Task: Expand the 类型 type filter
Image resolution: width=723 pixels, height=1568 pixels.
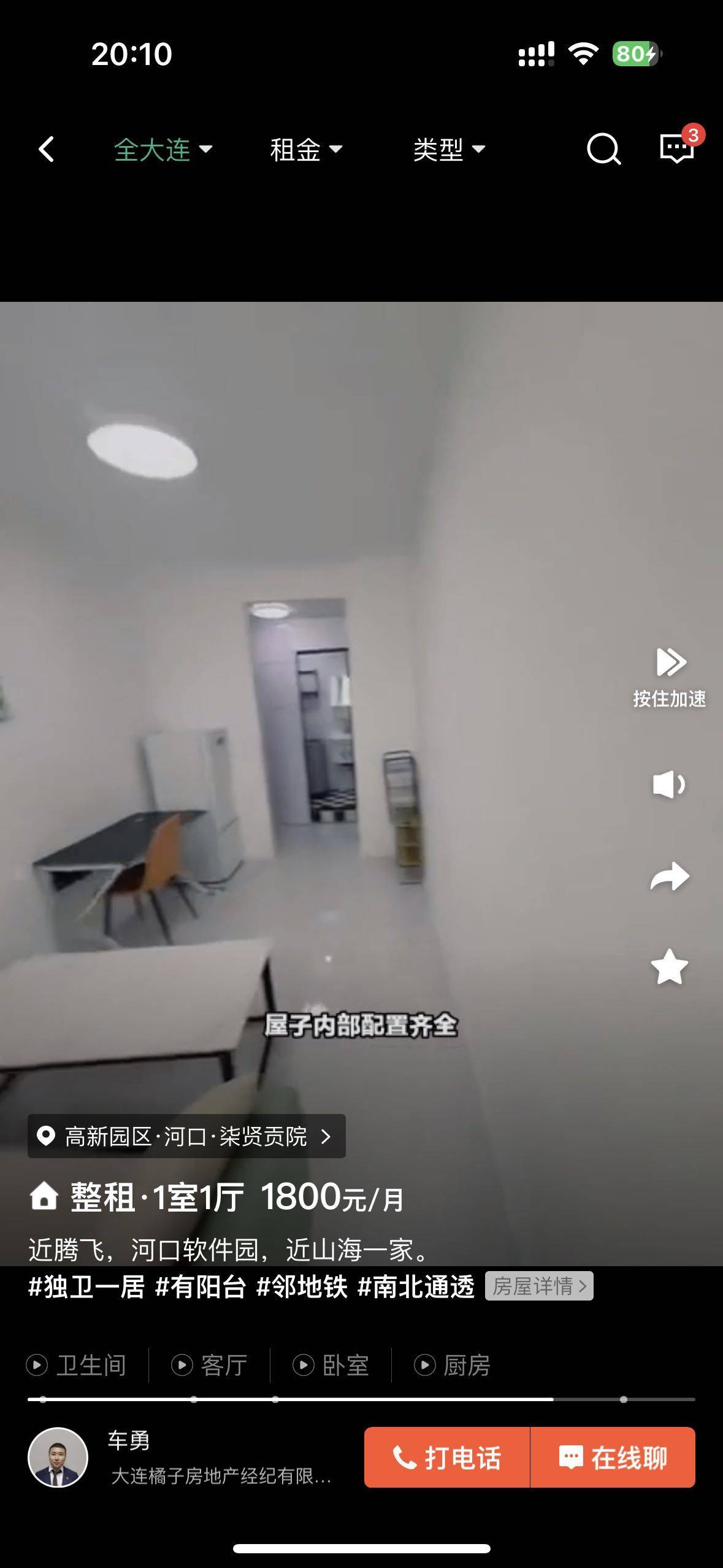Action: (x=448, y=149)
